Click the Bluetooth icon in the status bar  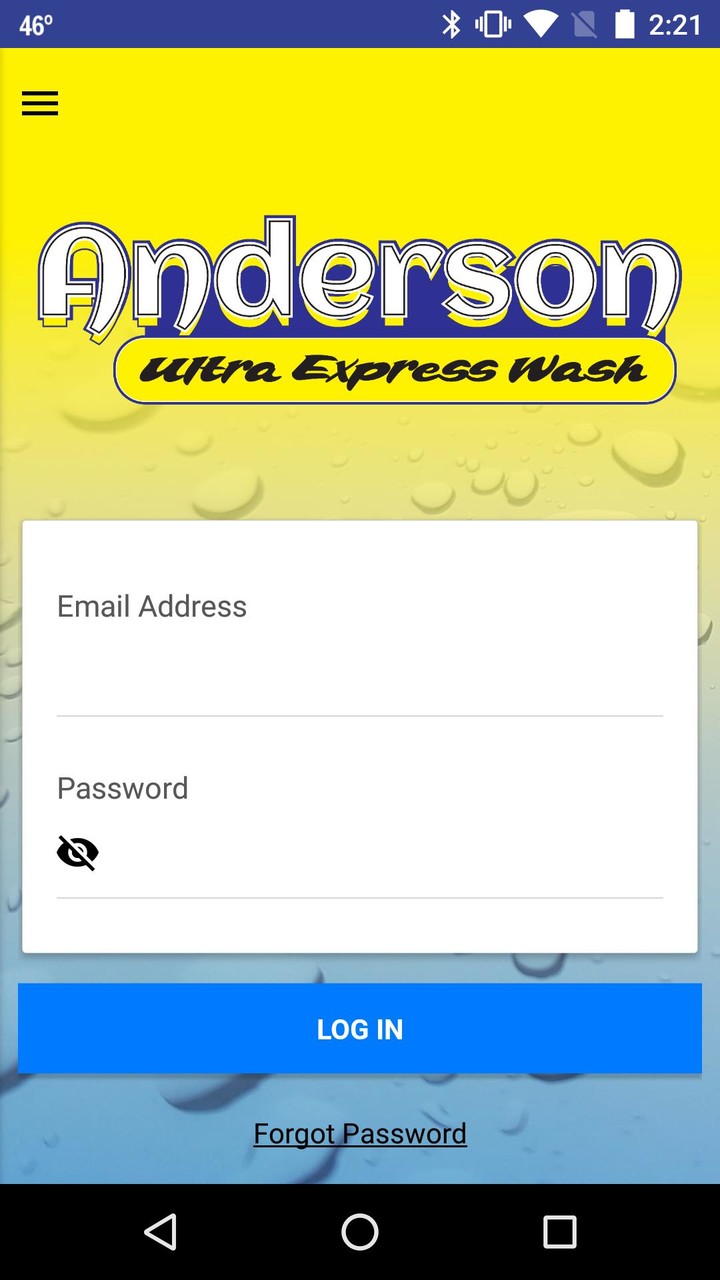click(454, 24)
